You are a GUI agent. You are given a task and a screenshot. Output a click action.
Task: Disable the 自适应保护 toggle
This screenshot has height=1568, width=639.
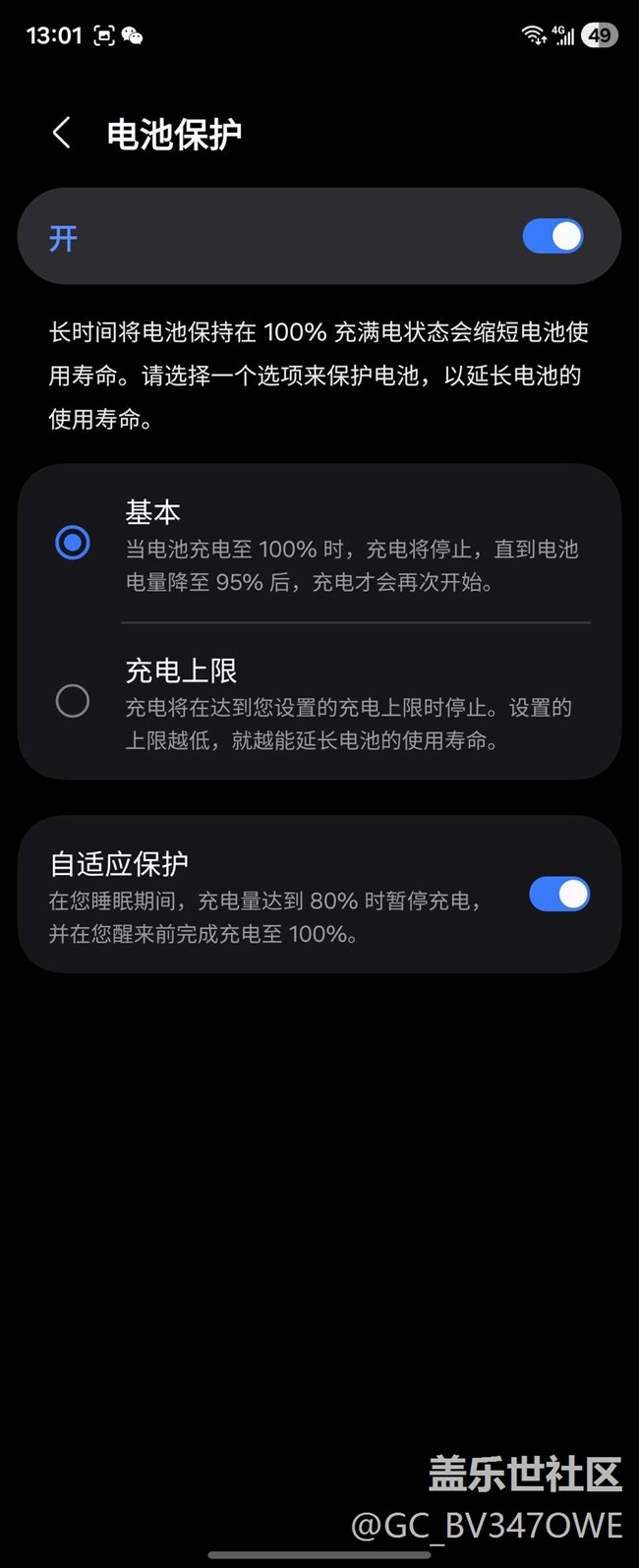(558, 895)
